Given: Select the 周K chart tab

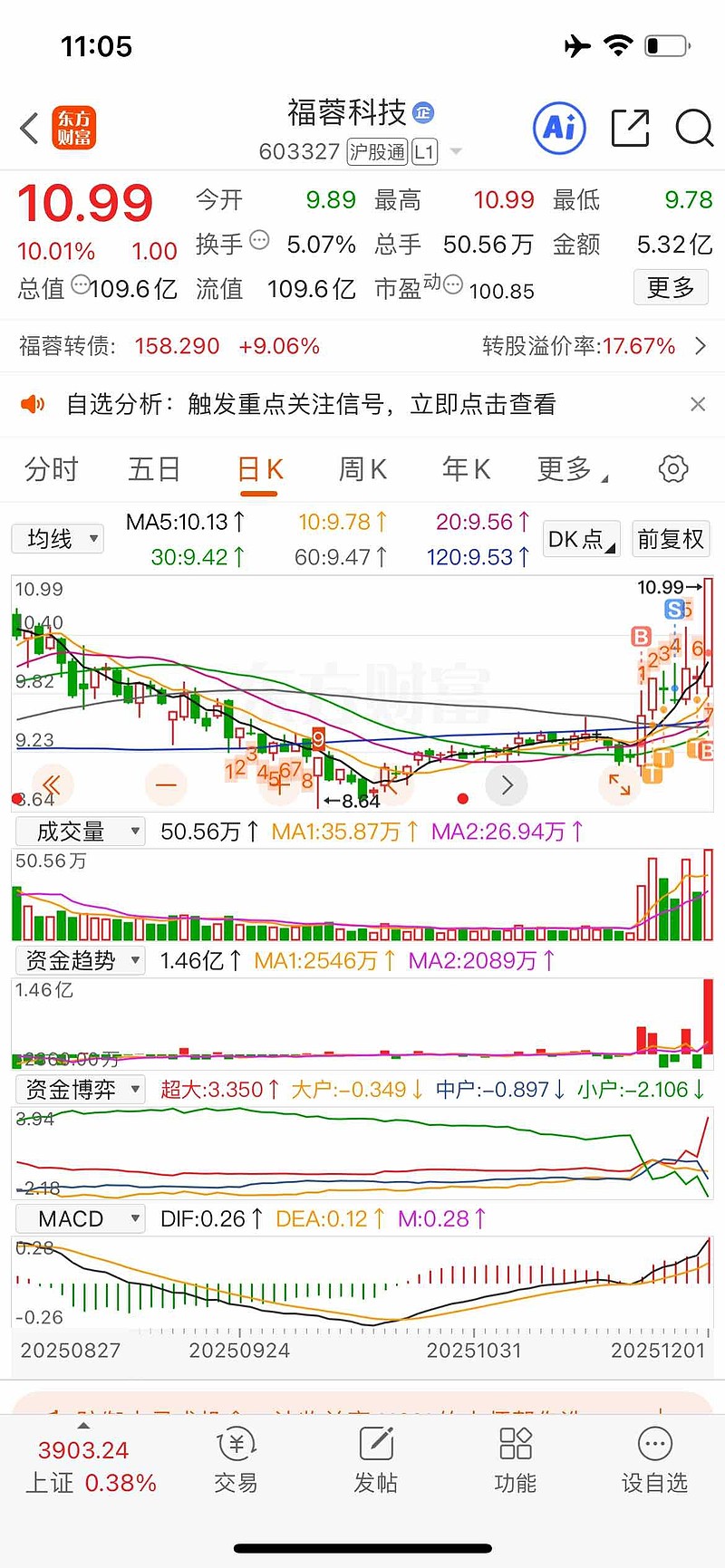Looking at the screenshot, I should [362, 469].
